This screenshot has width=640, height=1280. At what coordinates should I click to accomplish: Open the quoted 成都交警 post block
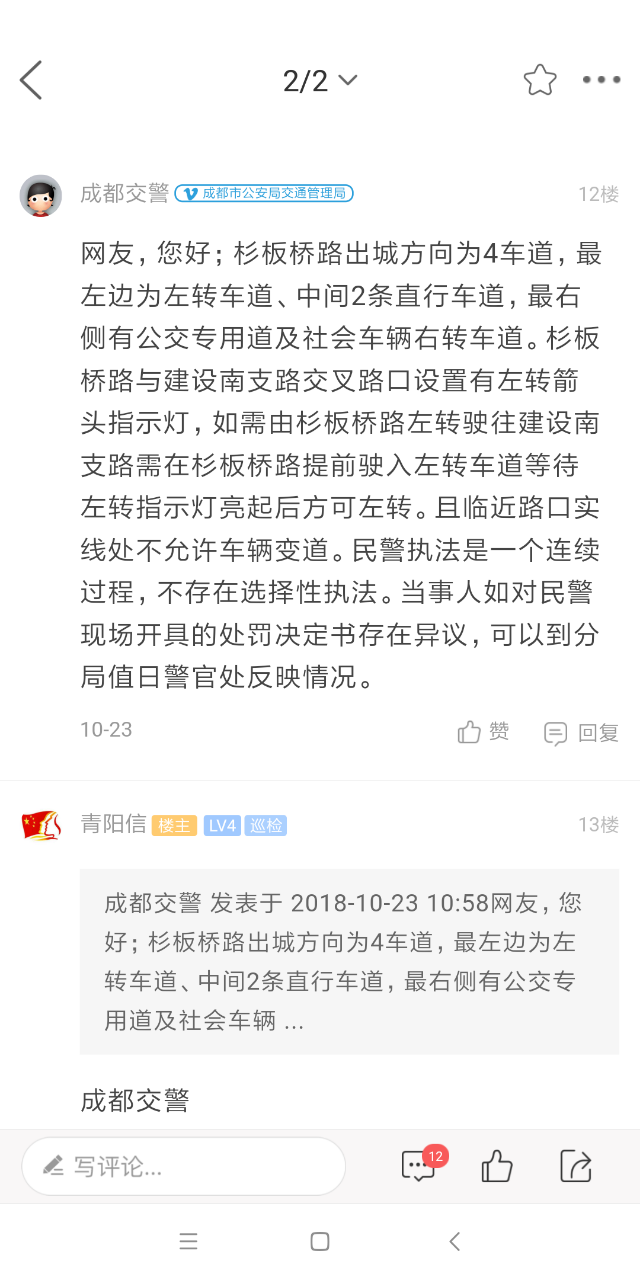349,960
